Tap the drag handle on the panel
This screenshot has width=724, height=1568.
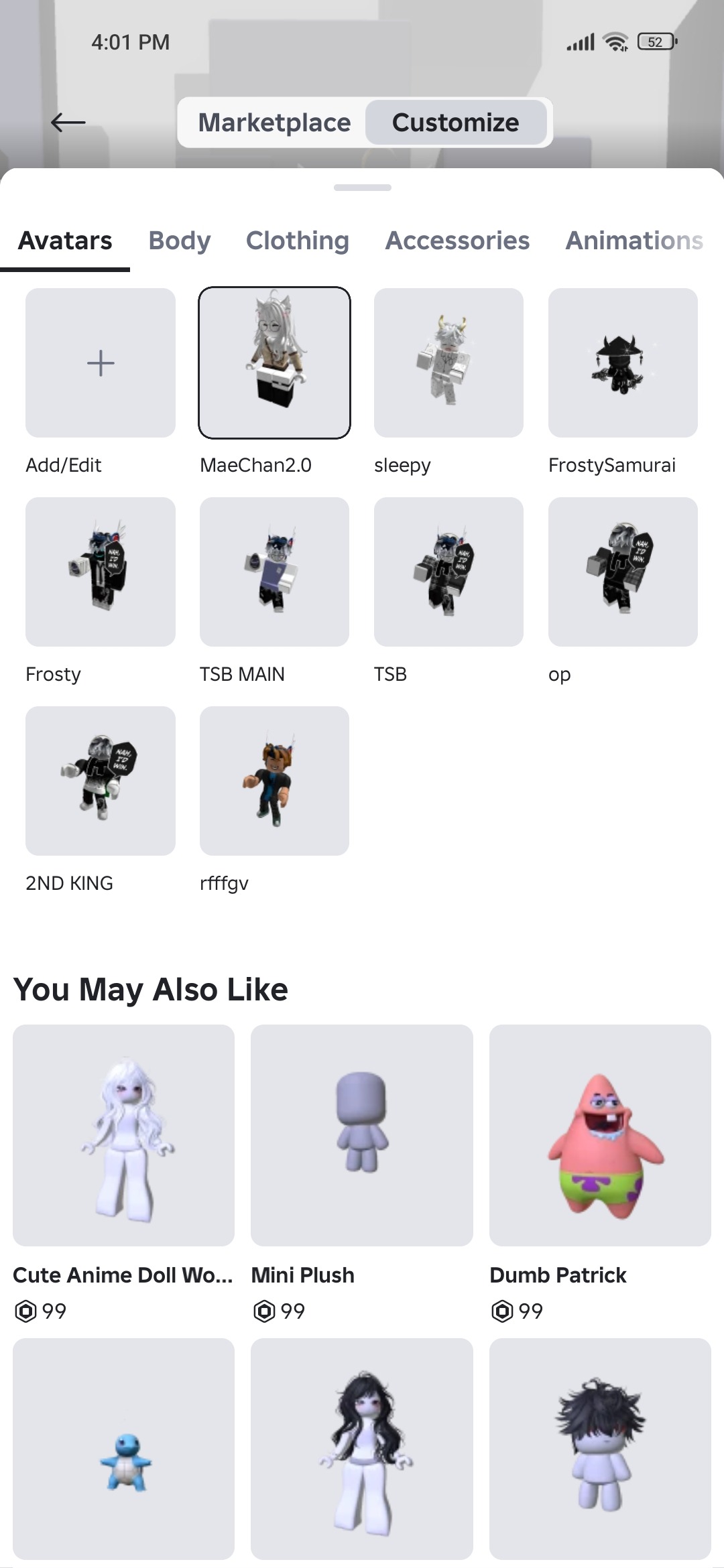coord(362,188)
